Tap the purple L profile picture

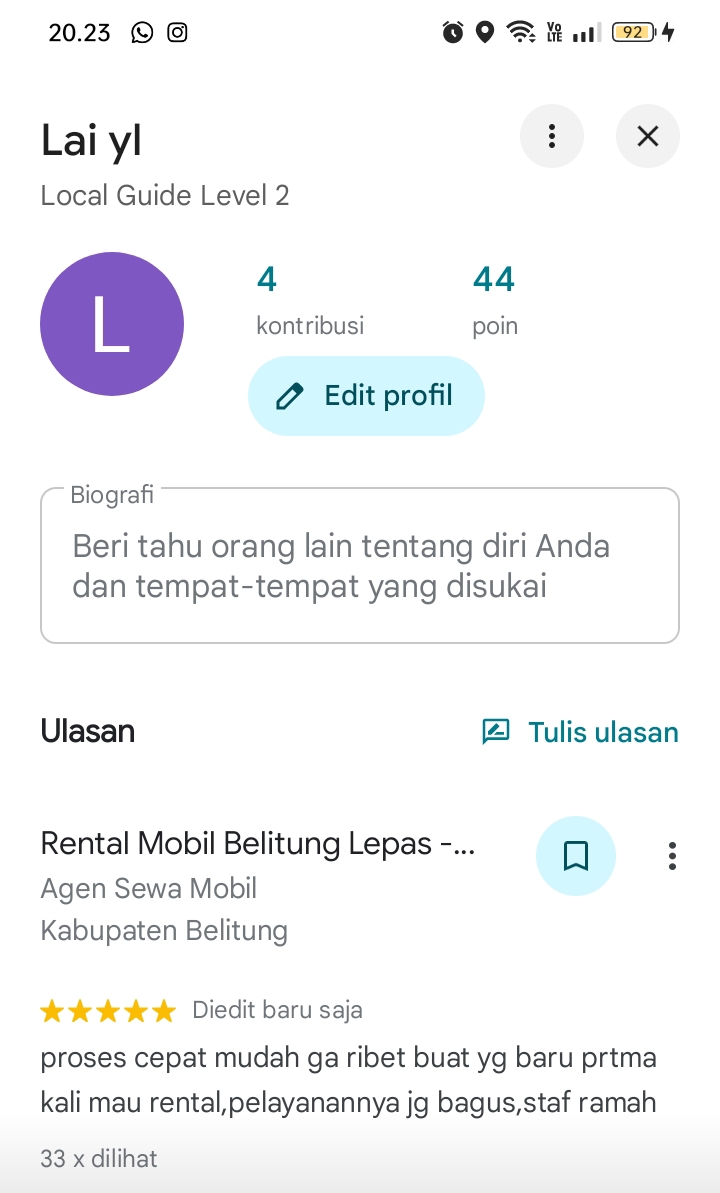(112, 324)
